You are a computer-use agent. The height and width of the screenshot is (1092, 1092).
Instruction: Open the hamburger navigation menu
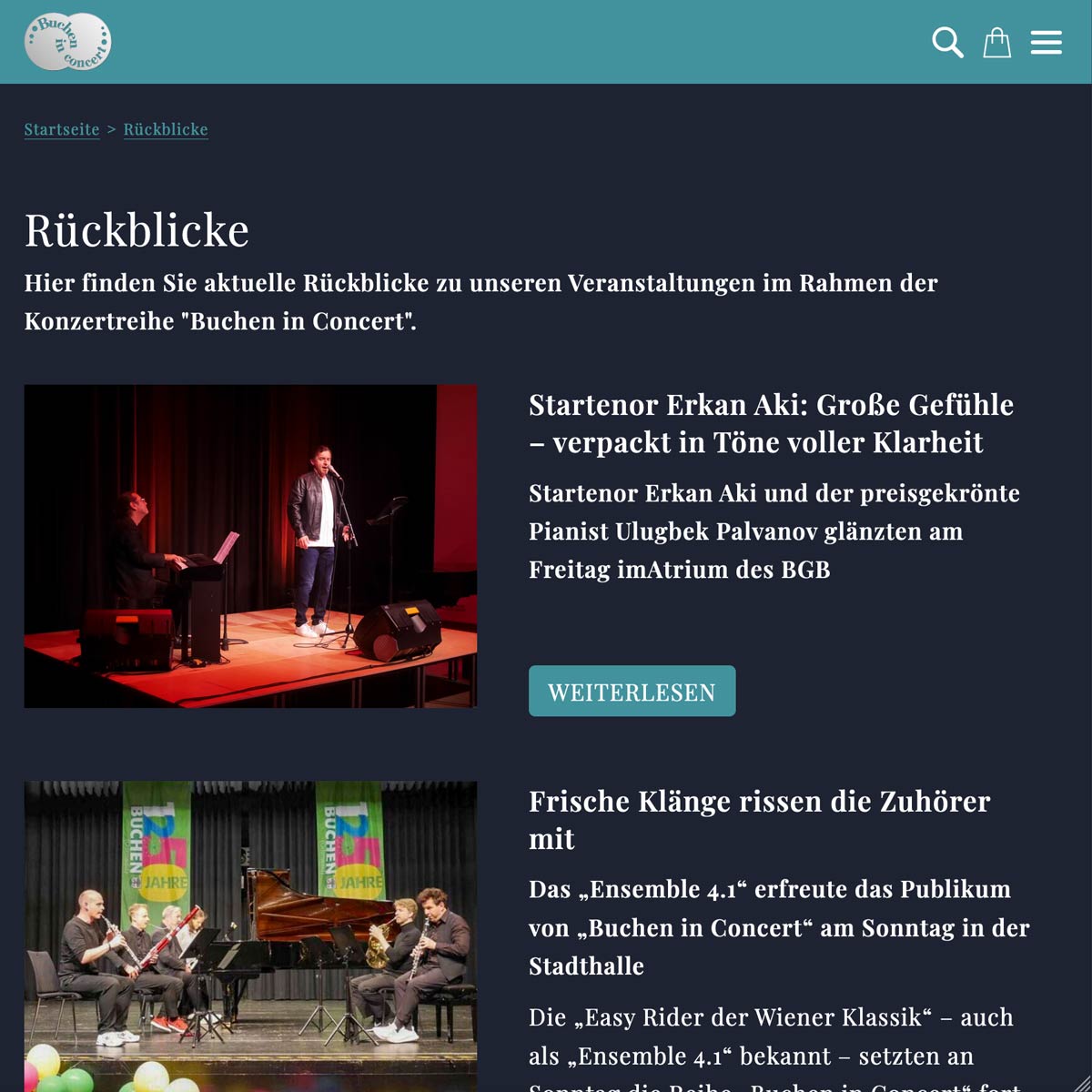tap(1046, 42)
